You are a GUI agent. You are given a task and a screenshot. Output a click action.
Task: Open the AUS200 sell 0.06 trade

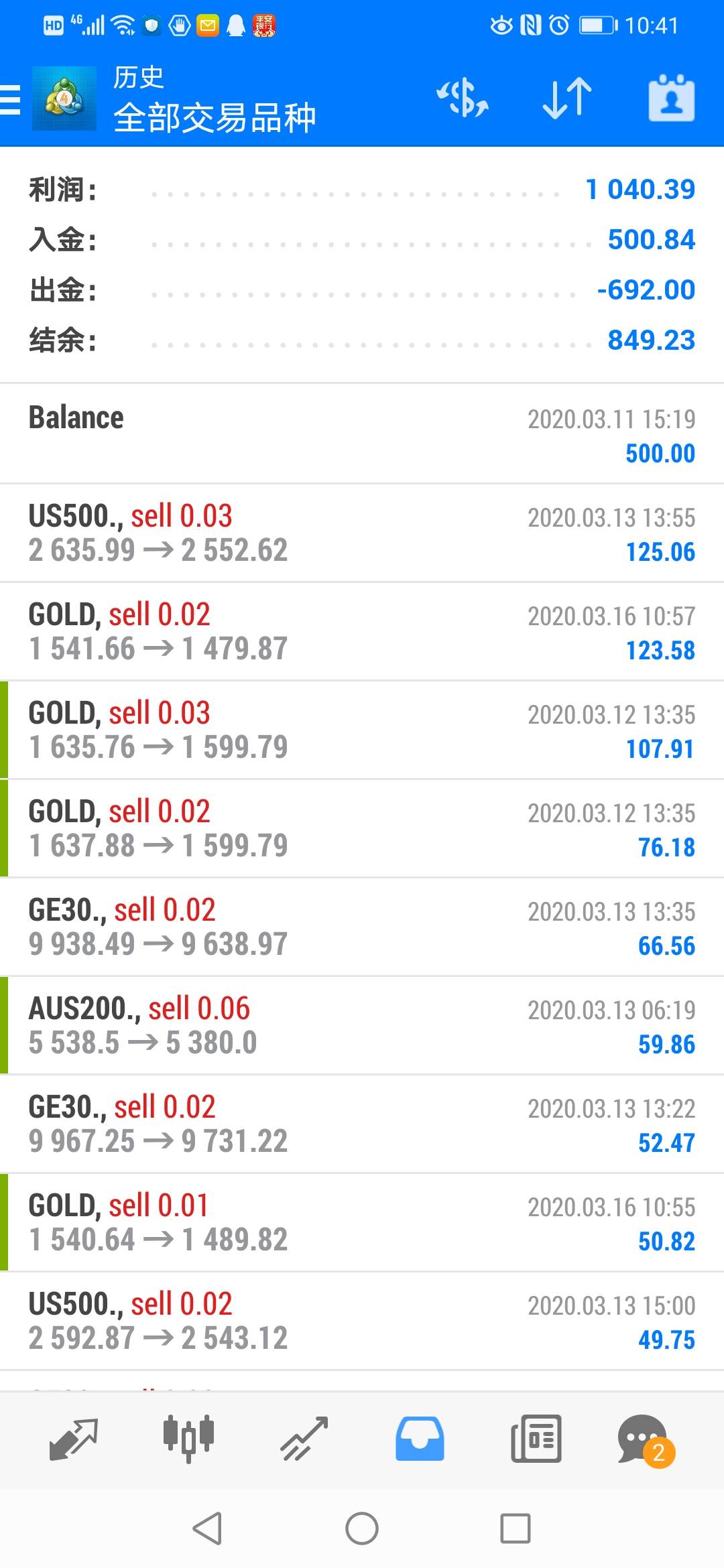pyautogui.click(x=362, y=1025)
